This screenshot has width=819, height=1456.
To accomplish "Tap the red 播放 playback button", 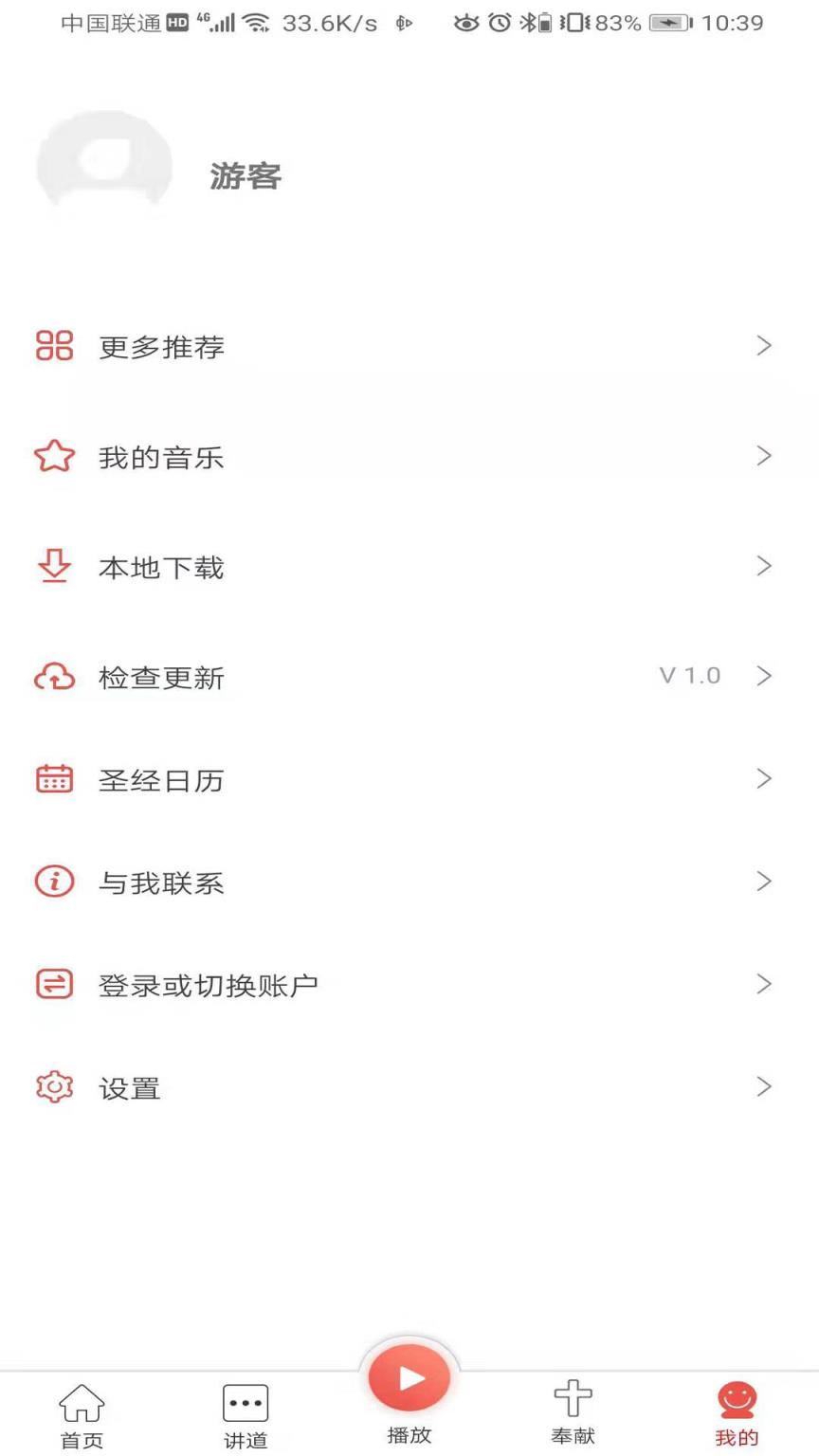I will click(408, 1376).
